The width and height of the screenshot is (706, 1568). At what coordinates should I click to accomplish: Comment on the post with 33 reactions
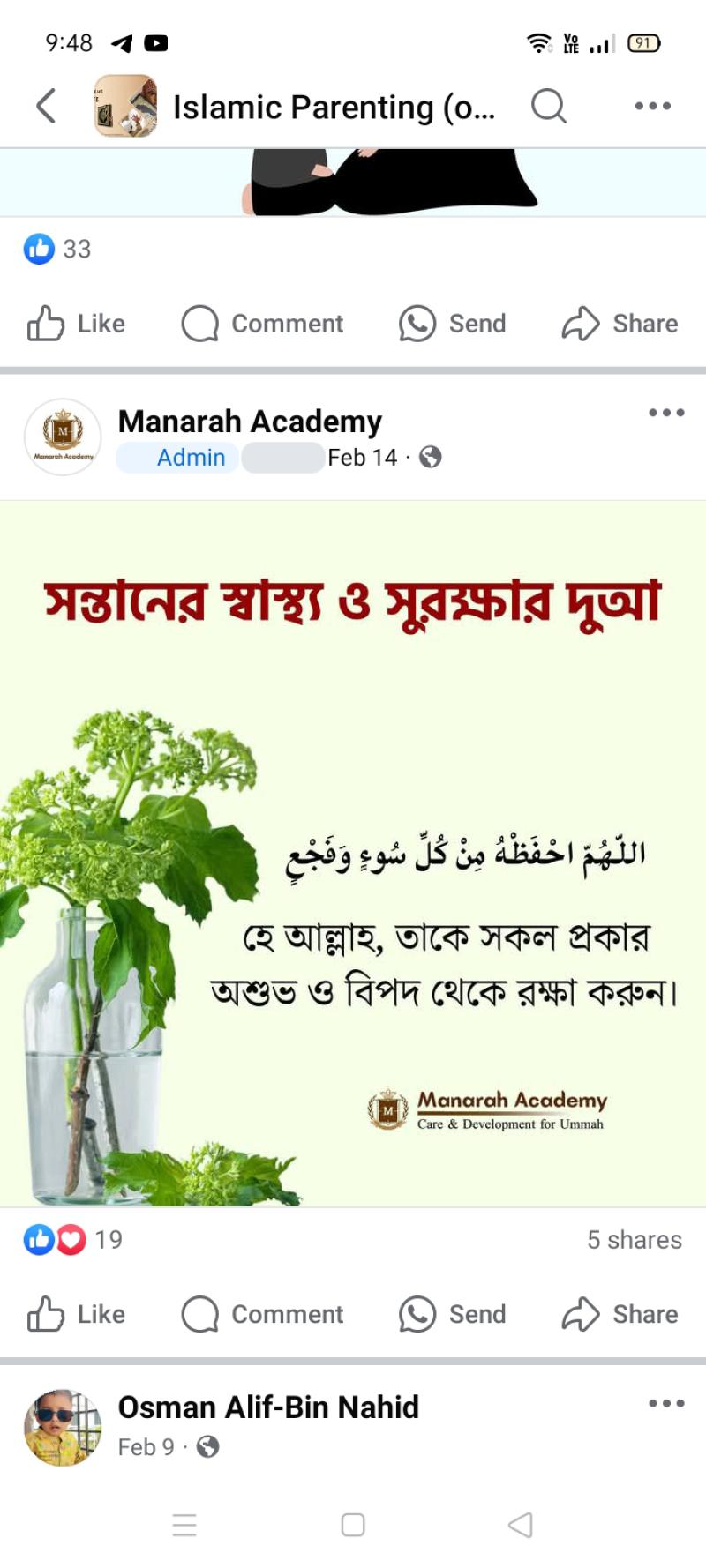(262, 324)
